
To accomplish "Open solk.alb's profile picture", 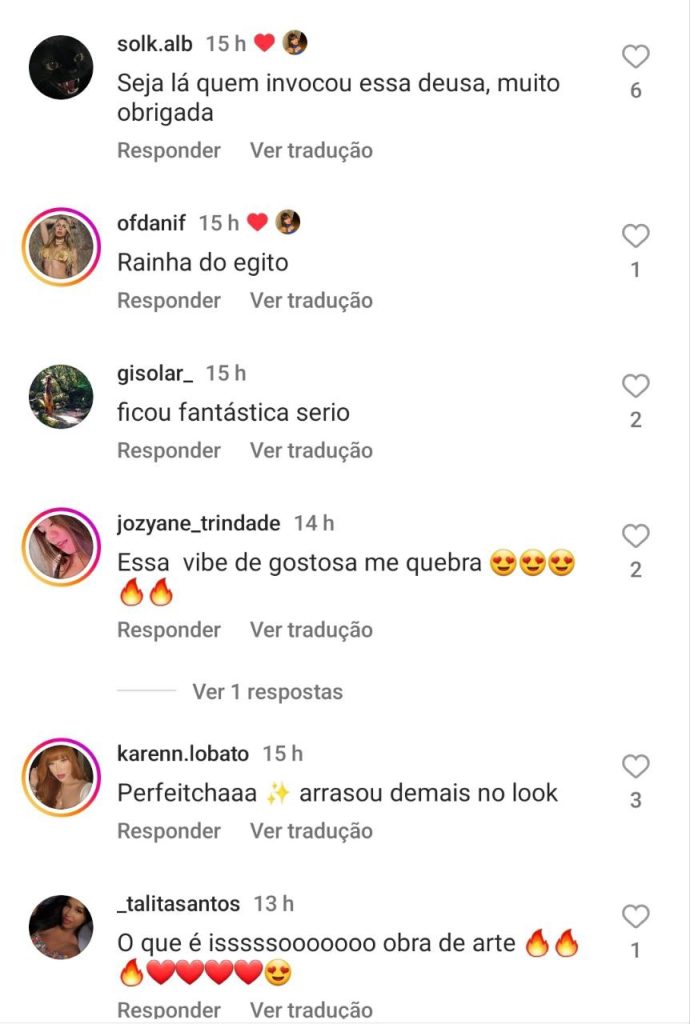I will (x=61, y=67).
